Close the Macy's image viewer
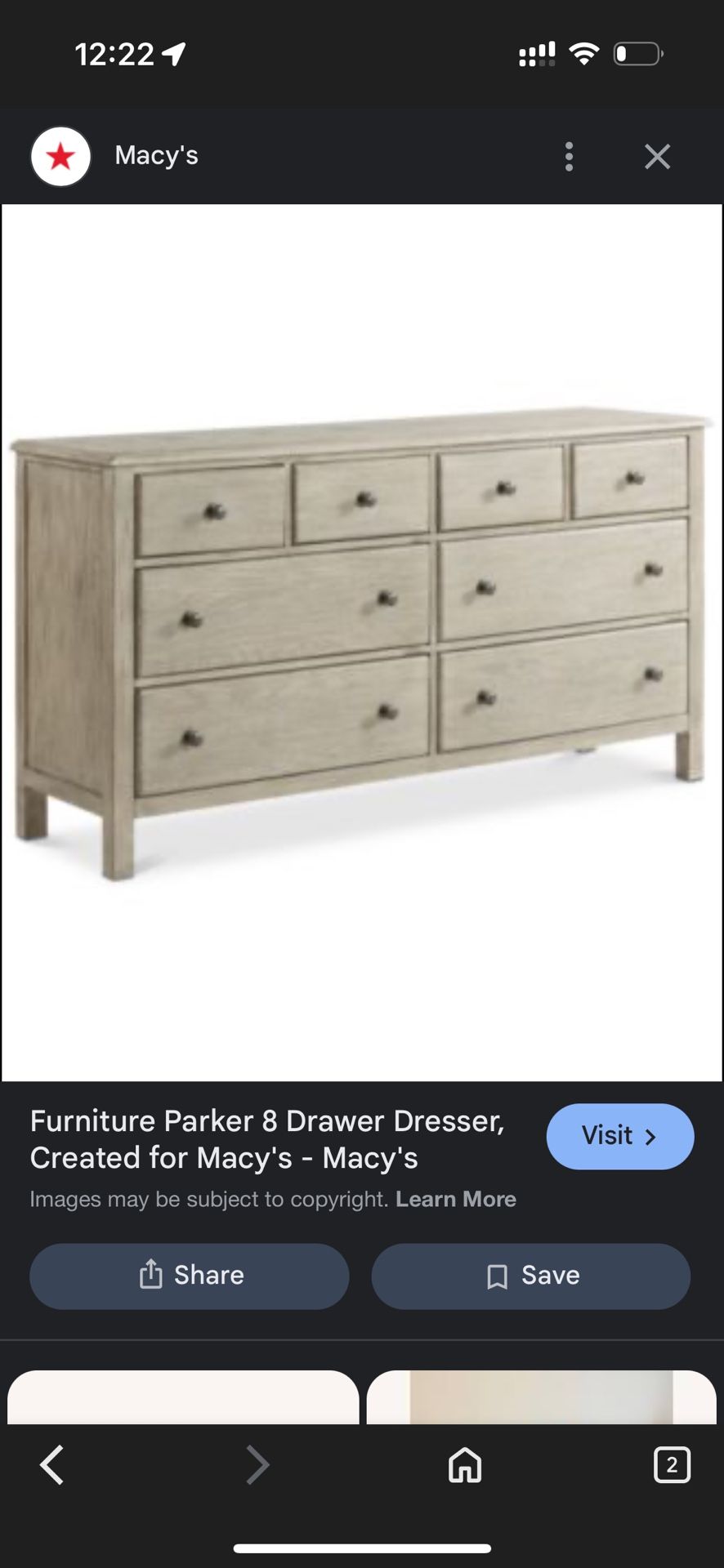Screen dimensions: 724x1568 tap(657, 156)
